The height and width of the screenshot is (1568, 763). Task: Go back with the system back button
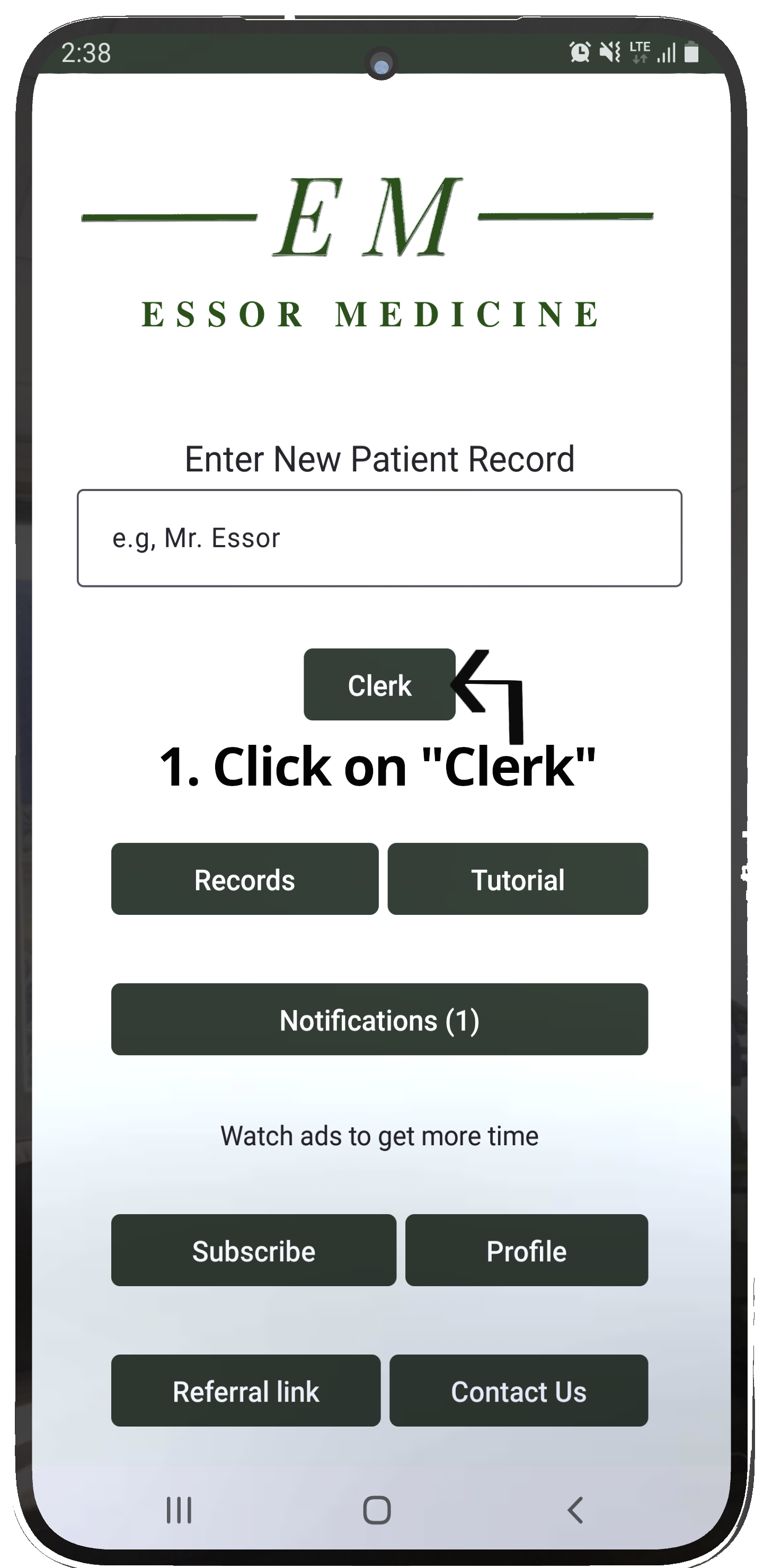click(575, 1510)
